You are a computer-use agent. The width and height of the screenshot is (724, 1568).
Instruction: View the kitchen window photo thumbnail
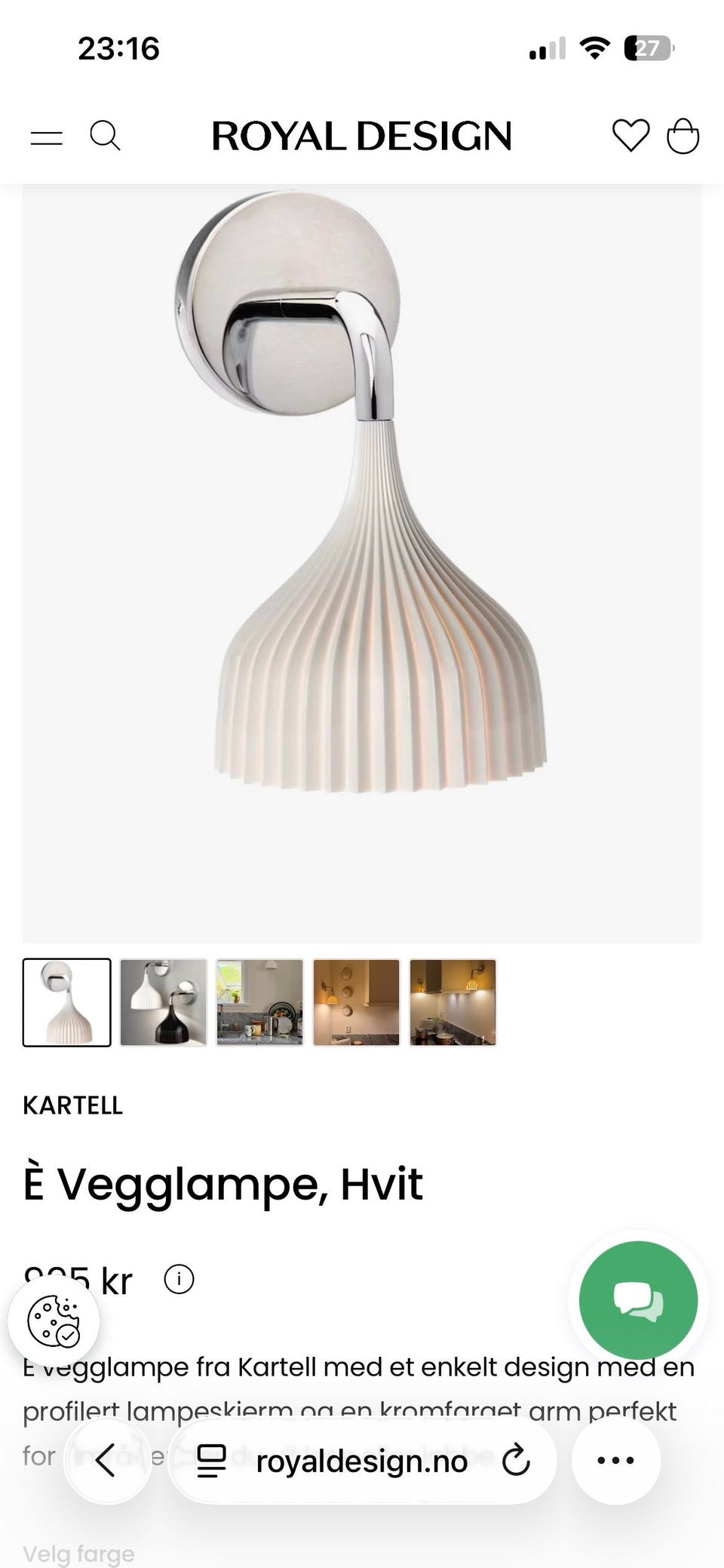tap(260, 1002)
